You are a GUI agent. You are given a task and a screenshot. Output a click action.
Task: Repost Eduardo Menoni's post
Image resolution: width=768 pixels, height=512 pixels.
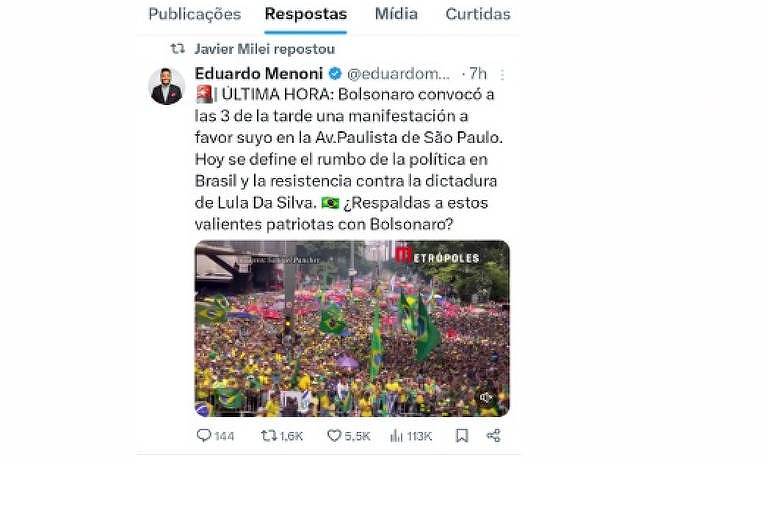pyautogui.click(x=269, y=436)
